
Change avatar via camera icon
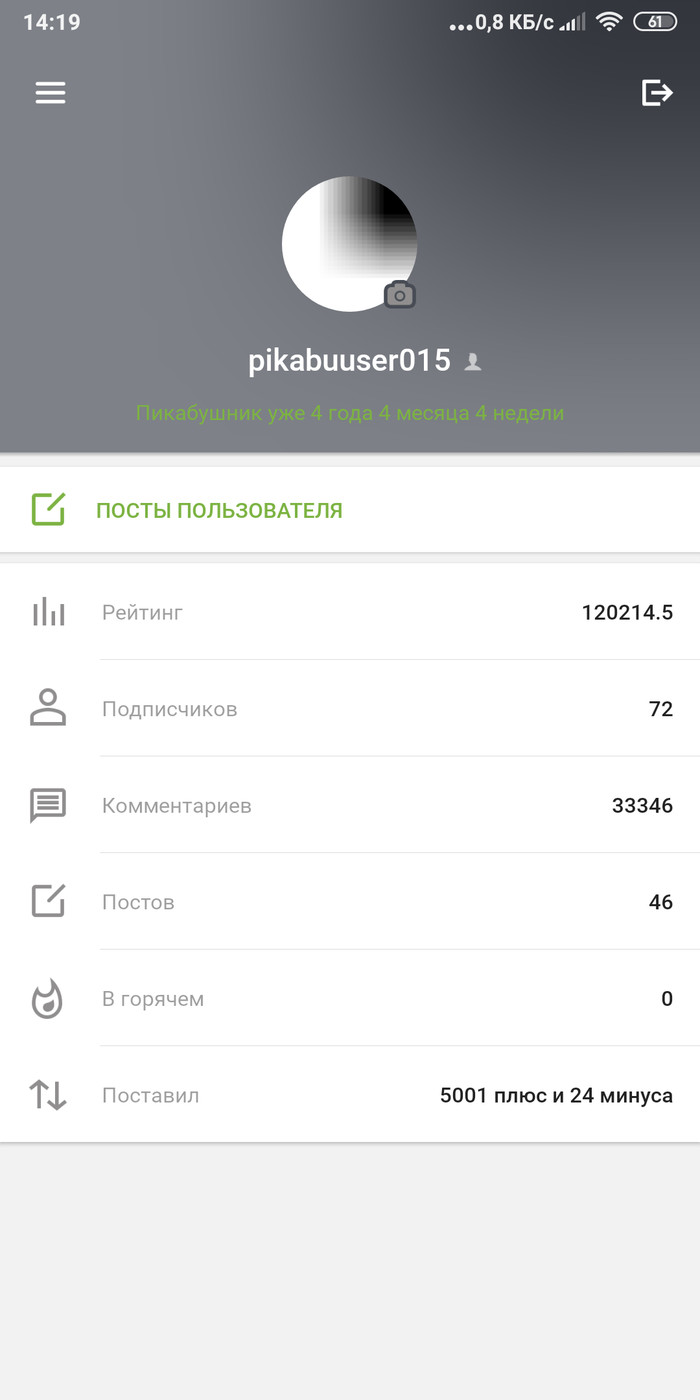399,295
